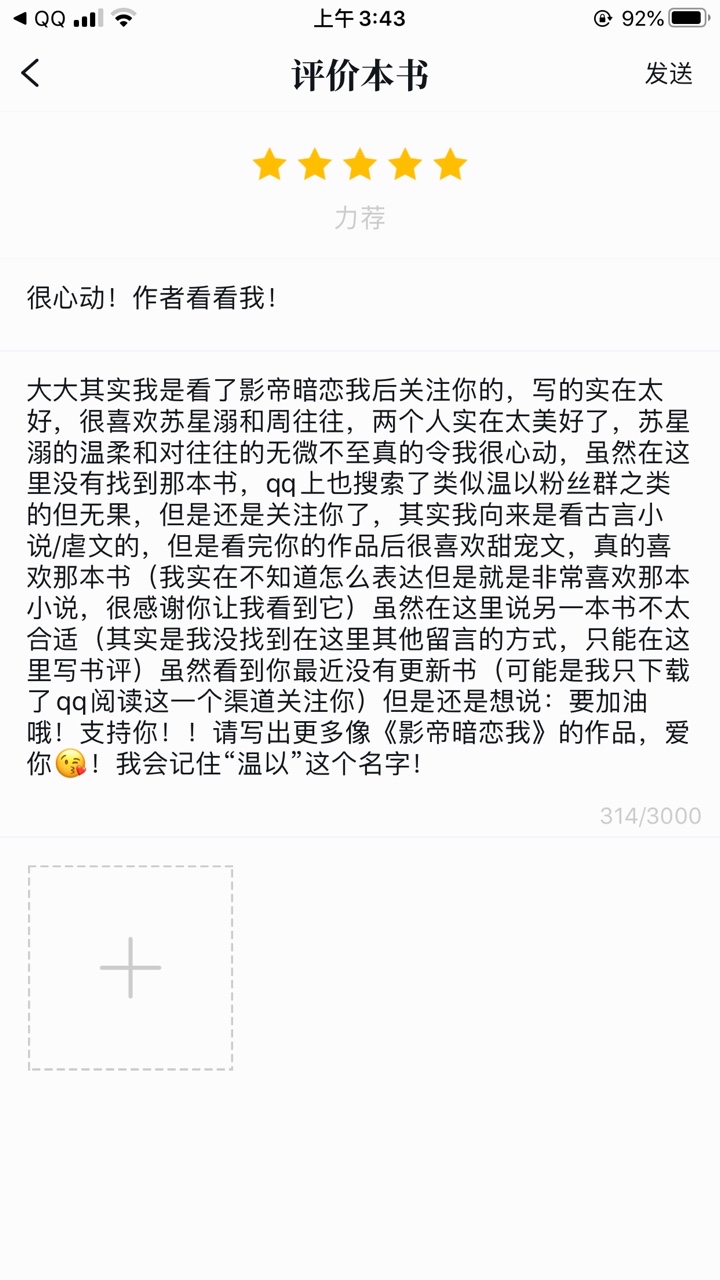Go back from the 评价本书 page

(31, 73)
